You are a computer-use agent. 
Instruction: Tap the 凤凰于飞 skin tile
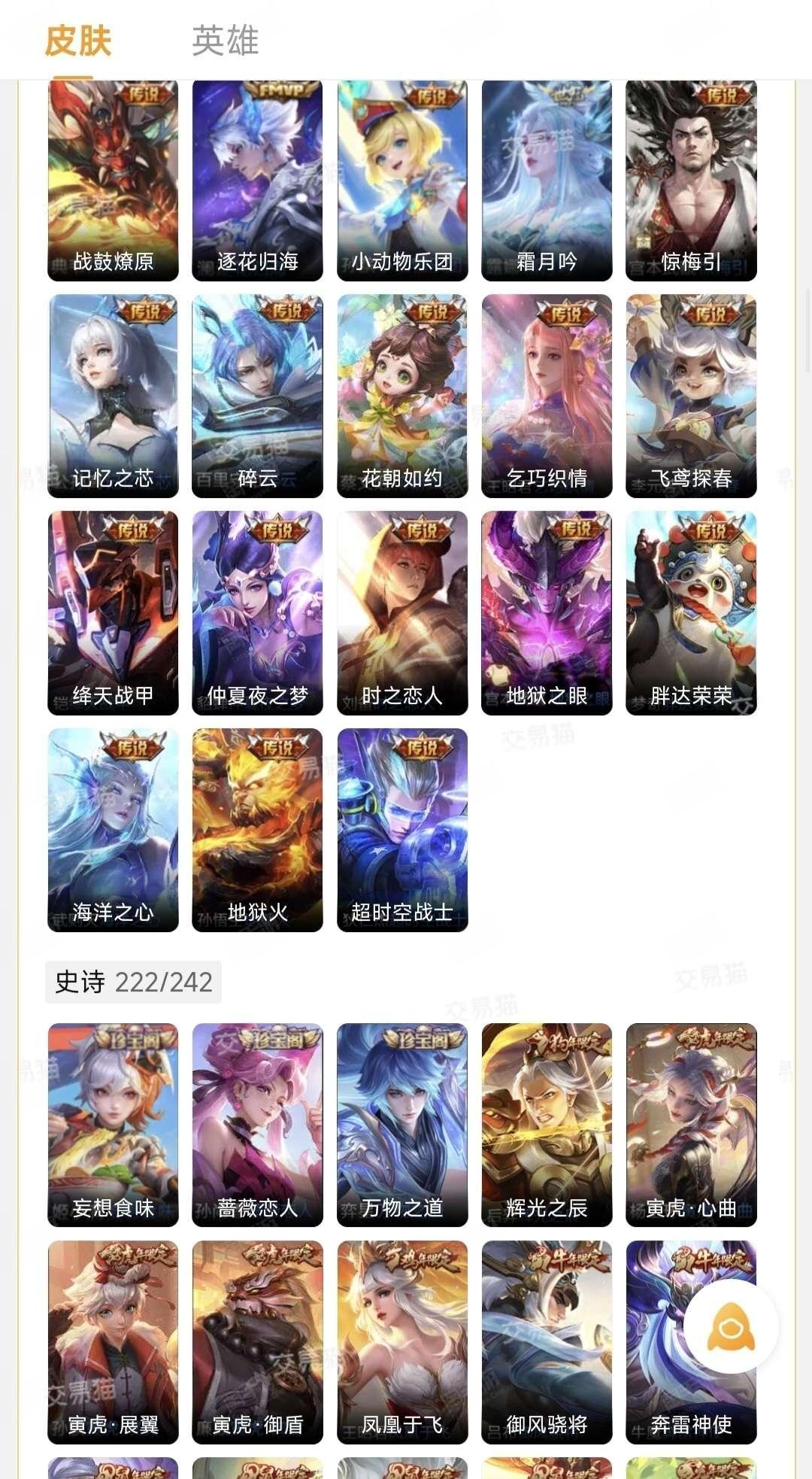tap(402, 1342)
